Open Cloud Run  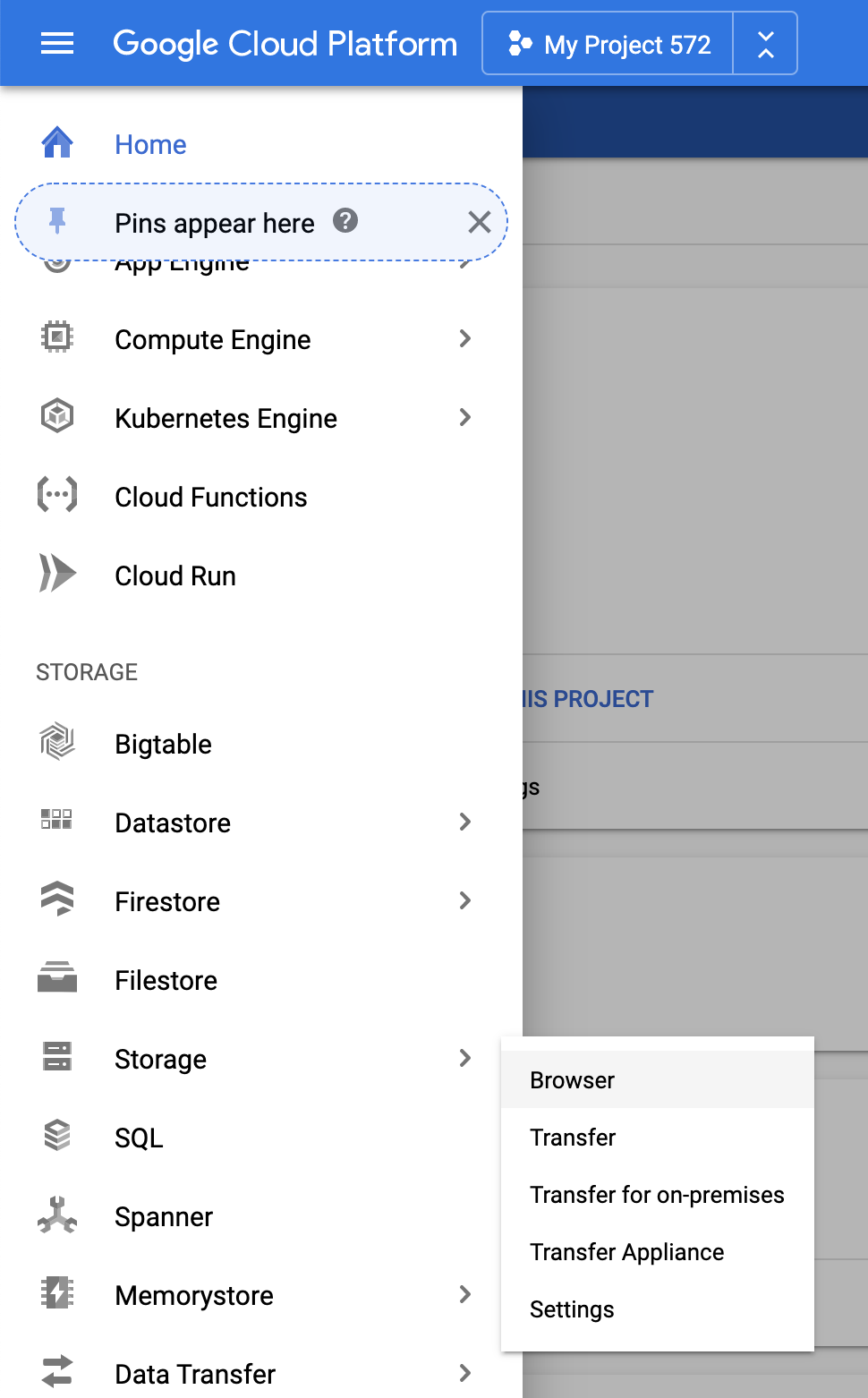[174, 575]
